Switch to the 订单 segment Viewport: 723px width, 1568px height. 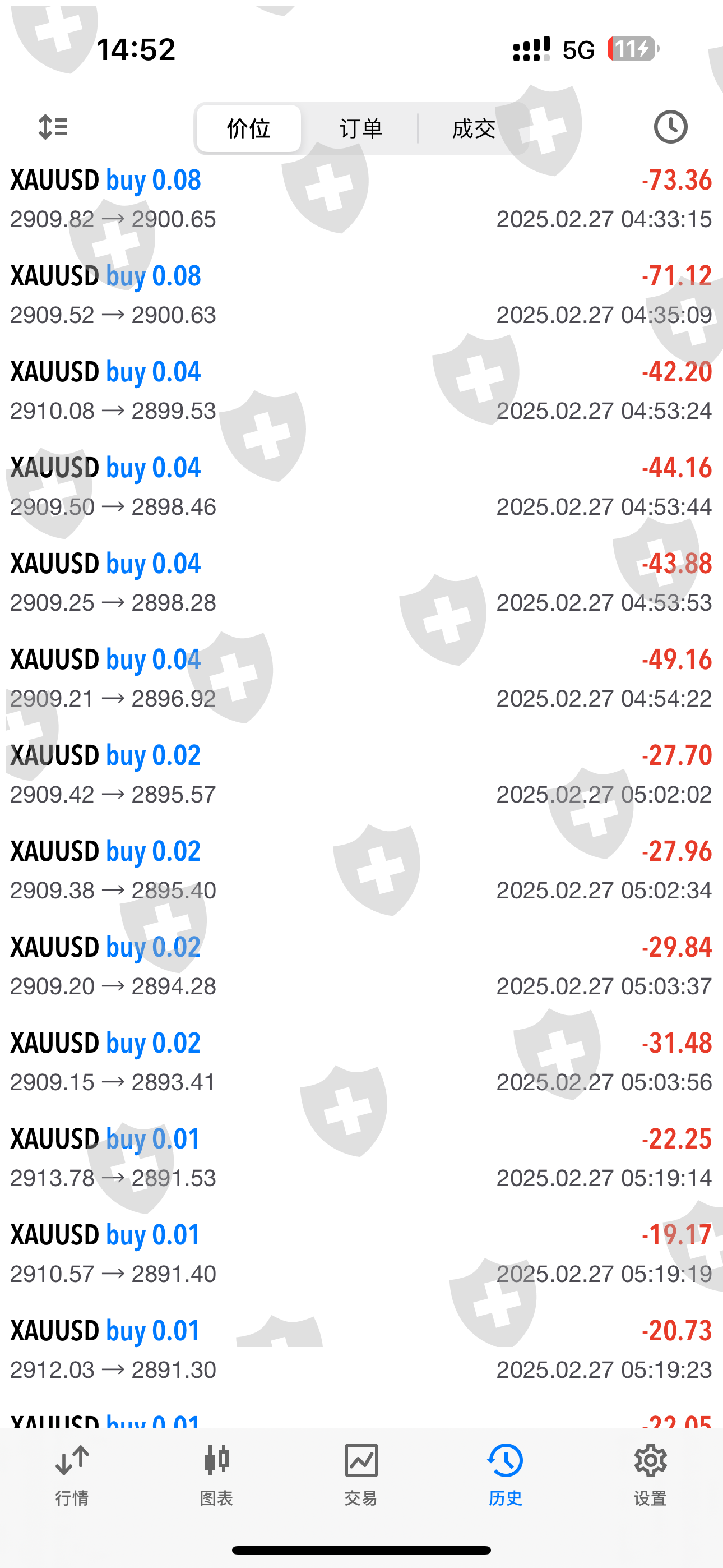(x=361, y=129)
